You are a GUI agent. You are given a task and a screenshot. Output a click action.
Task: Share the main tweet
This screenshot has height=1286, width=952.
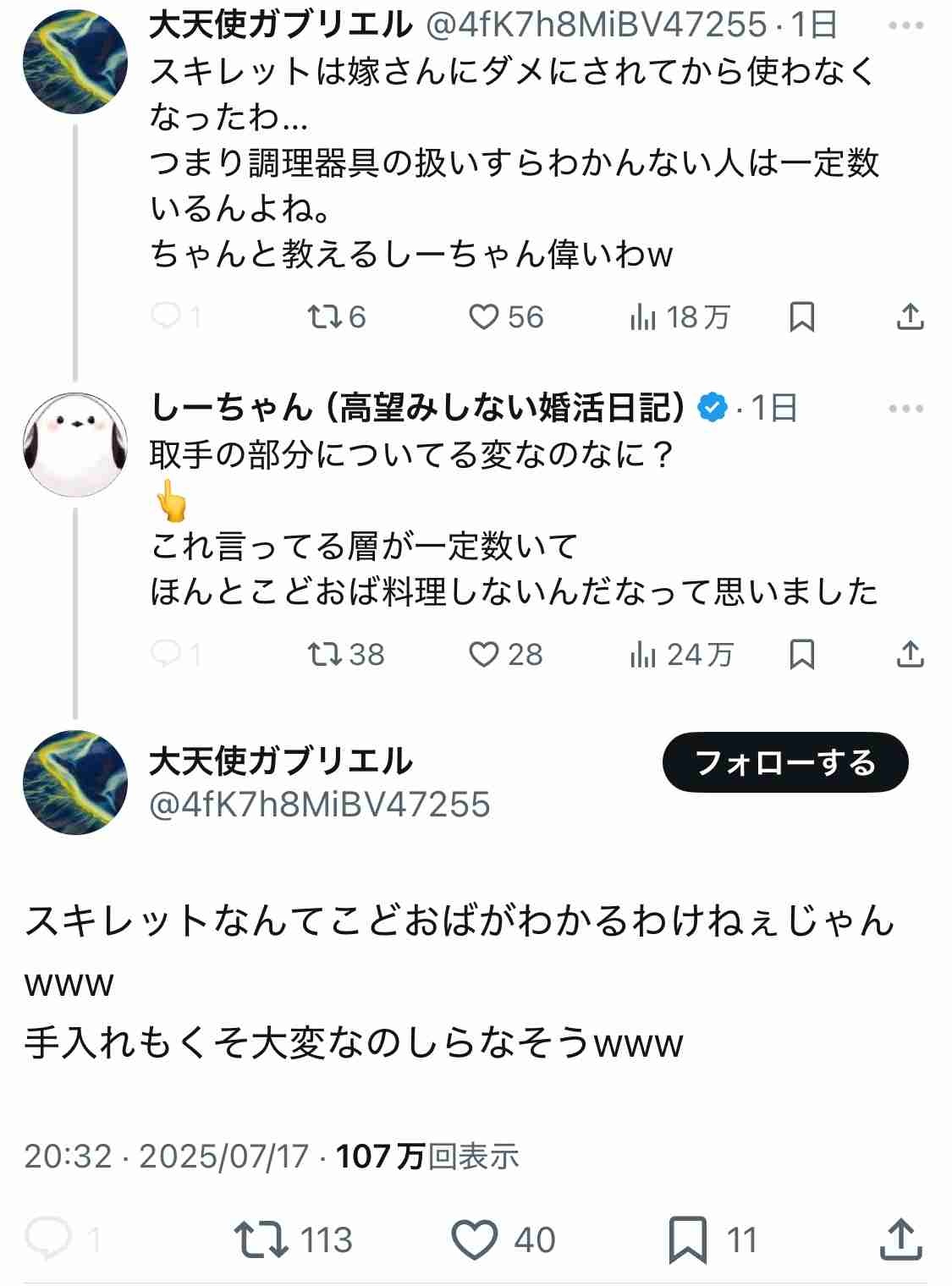[900, 1240]
